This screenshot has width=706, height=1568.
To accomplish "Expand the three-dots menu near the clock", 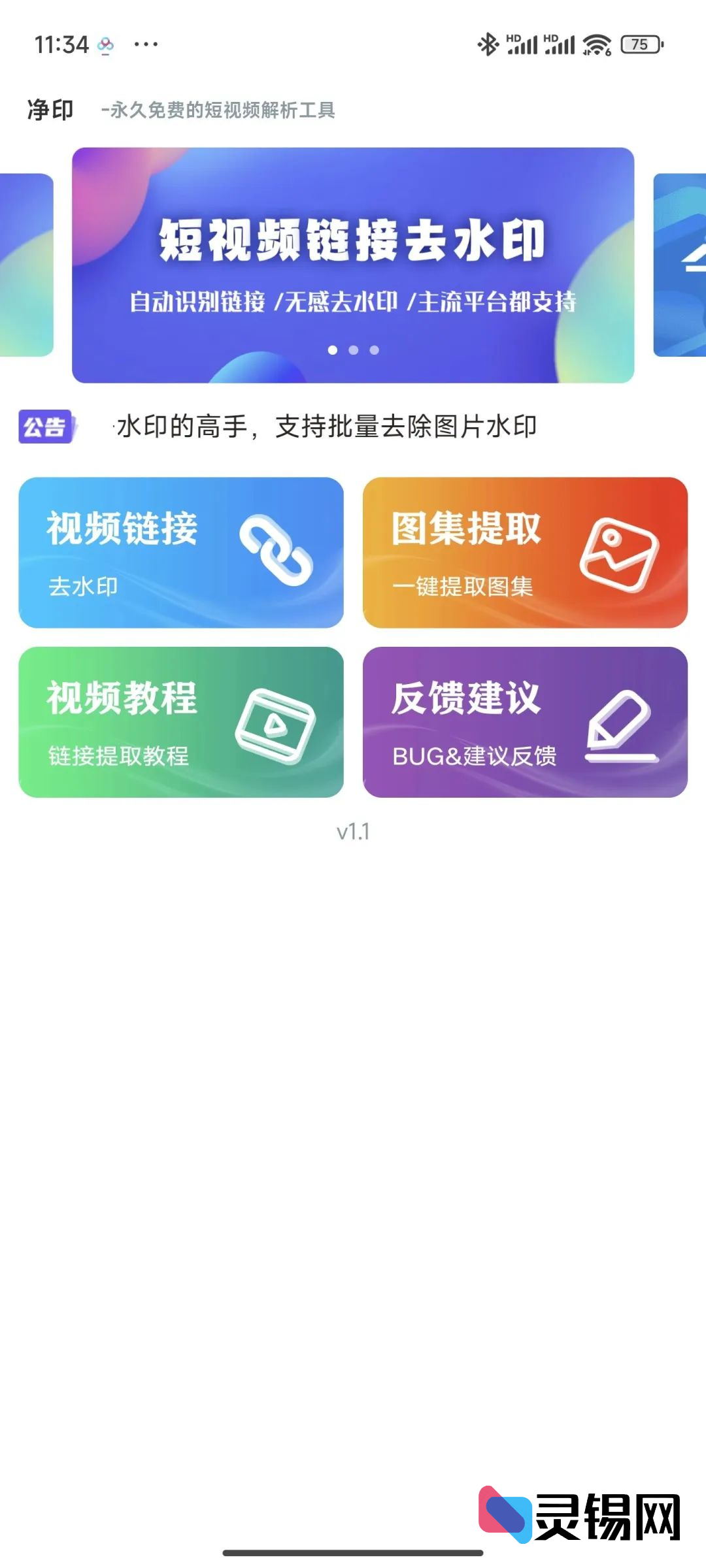I will pyautogui.click(x=144, y=44).
